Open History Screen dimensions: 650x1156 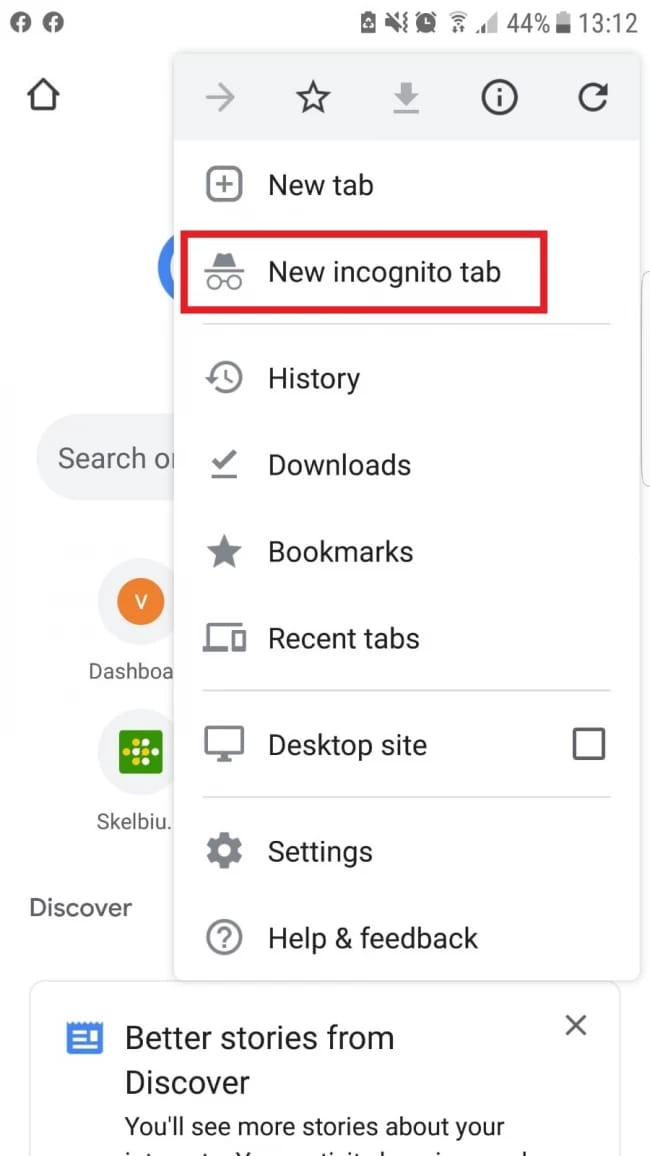coord(406,378)
